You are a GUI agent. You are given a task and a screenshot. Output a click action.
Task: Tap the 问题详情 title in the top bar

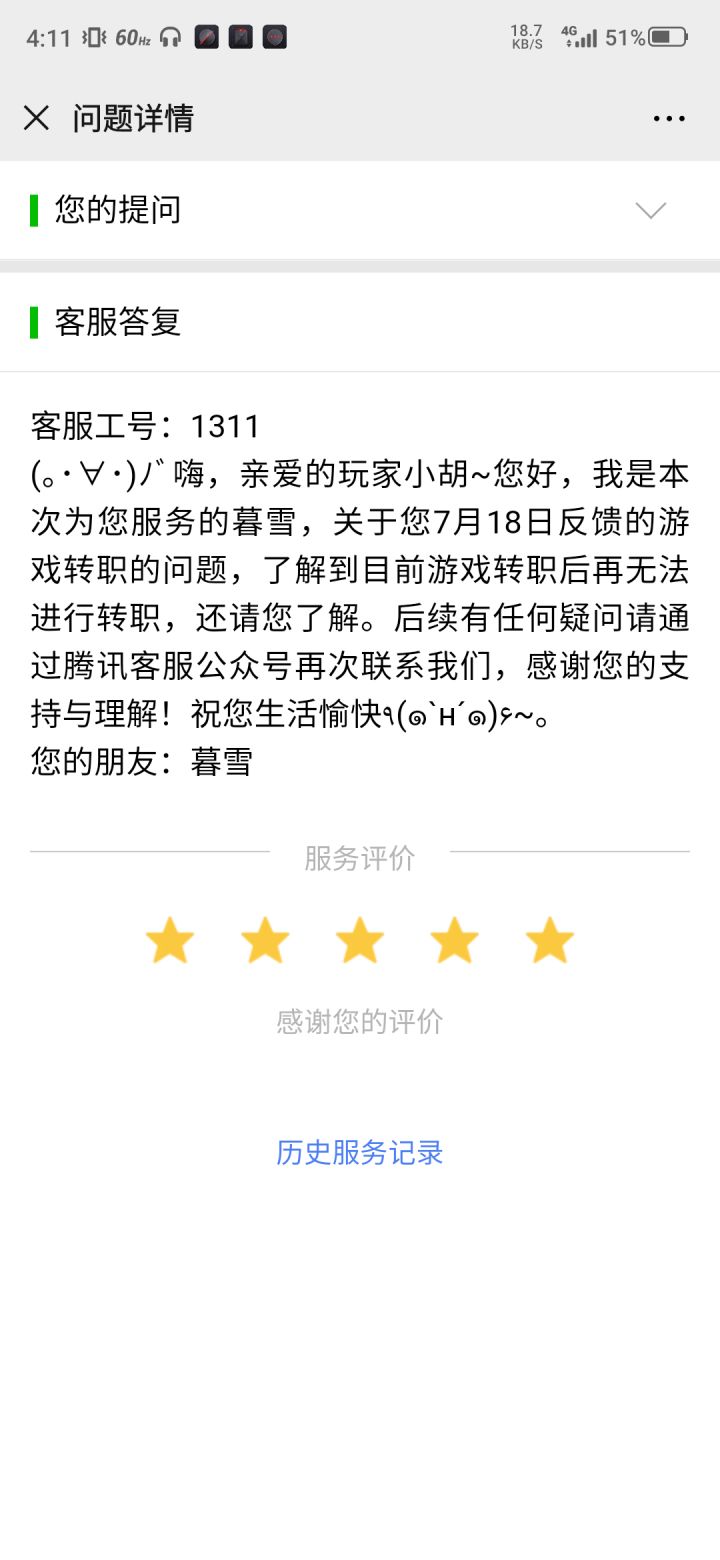point(133,118)
